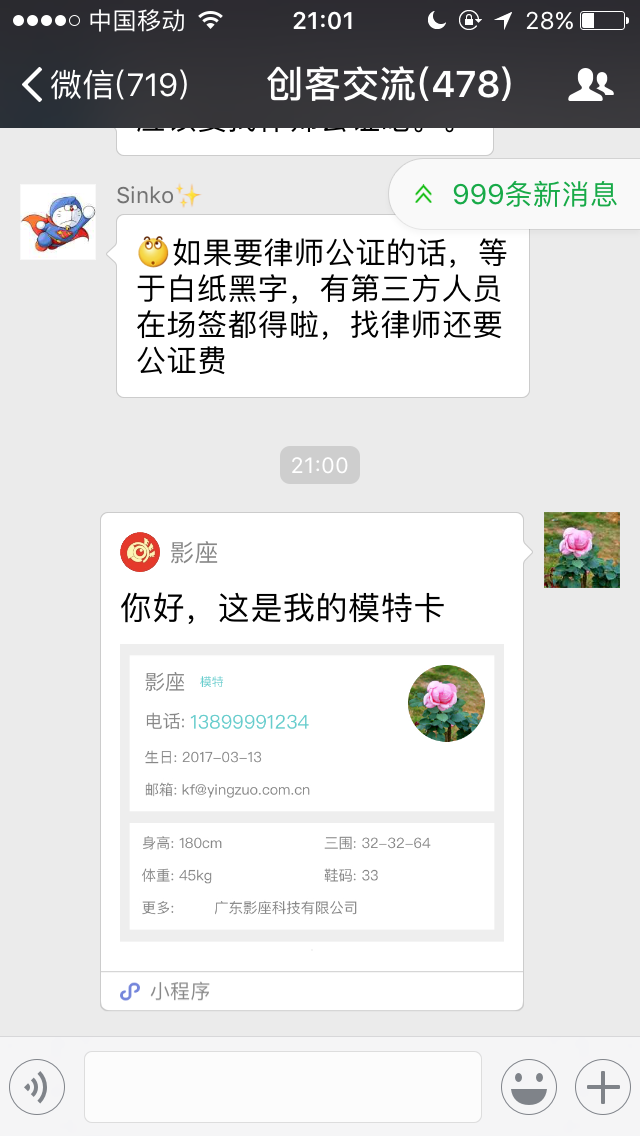Open Sinko's Doraemon profile avatar
This screenshot has width=640, height=1136.
point(58,222)
